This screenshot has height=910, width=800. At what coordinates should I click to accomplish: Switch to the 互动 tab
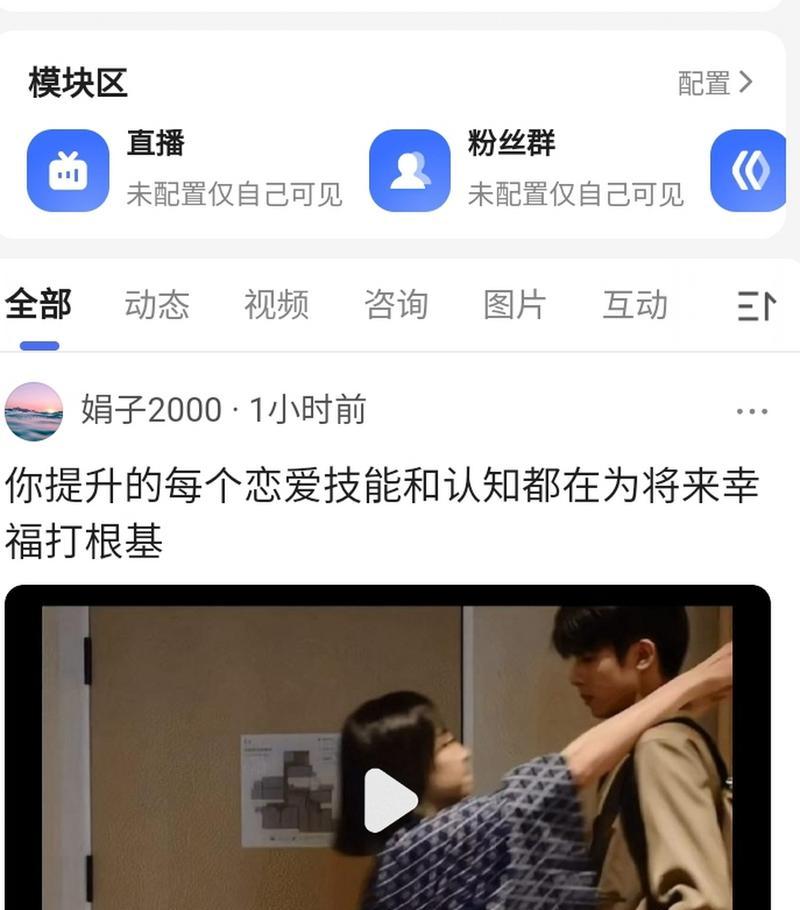click(x=635, y=305)
